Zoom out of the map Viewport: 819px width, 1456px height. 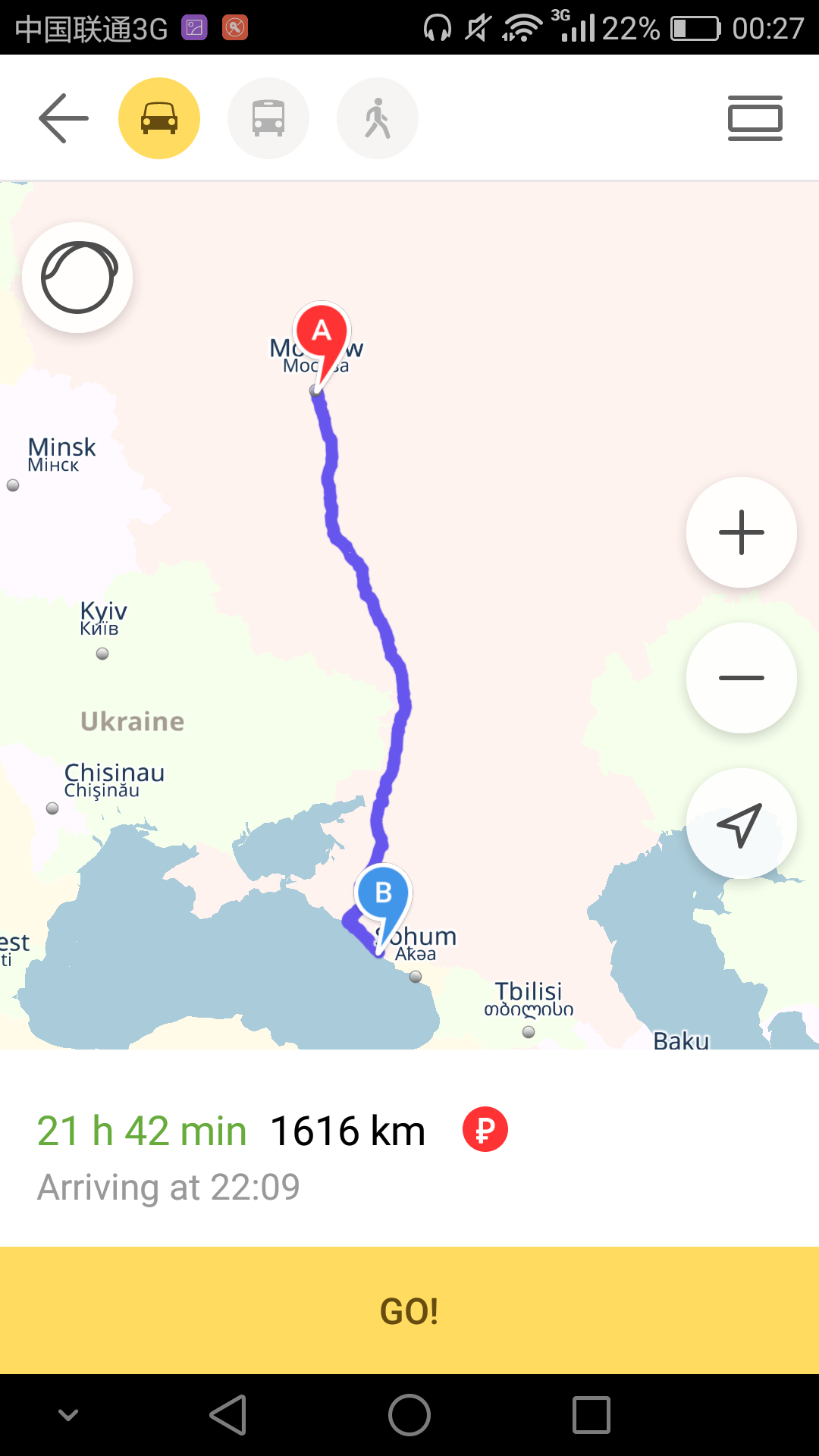(x=741, y=678)
